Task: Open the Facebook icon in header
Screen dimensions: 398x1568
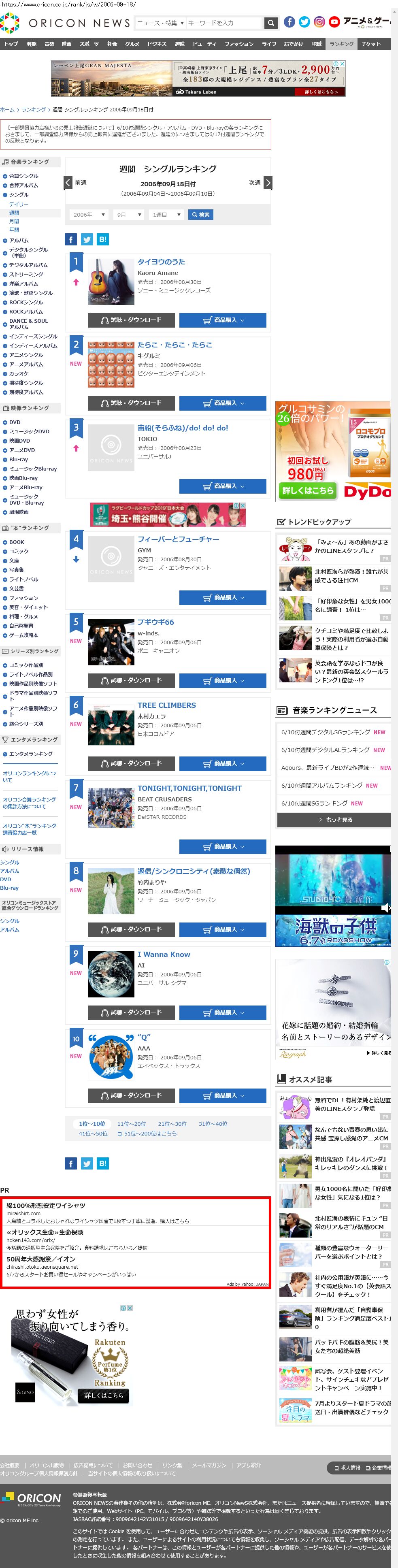Action: tap(289, 22)
